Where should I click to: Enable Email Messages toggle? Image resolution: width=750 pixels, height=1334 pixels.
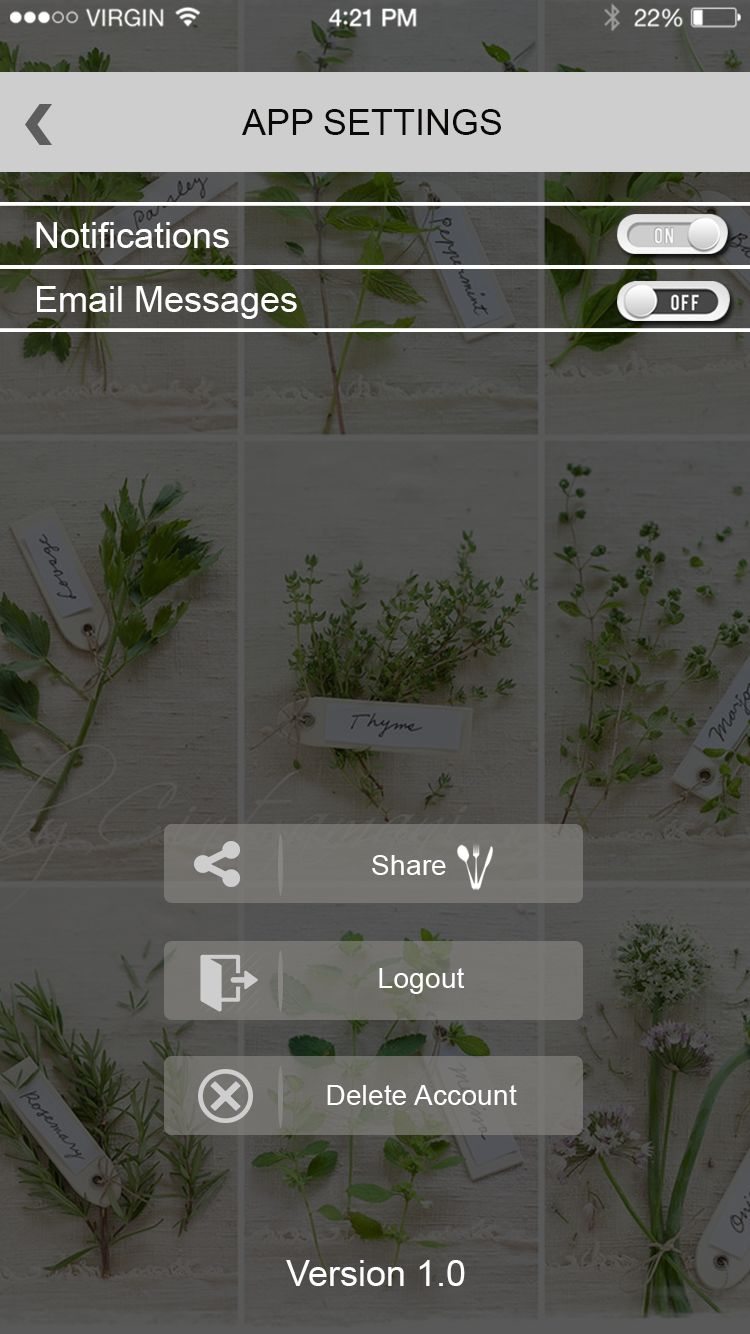pos(672,301)
